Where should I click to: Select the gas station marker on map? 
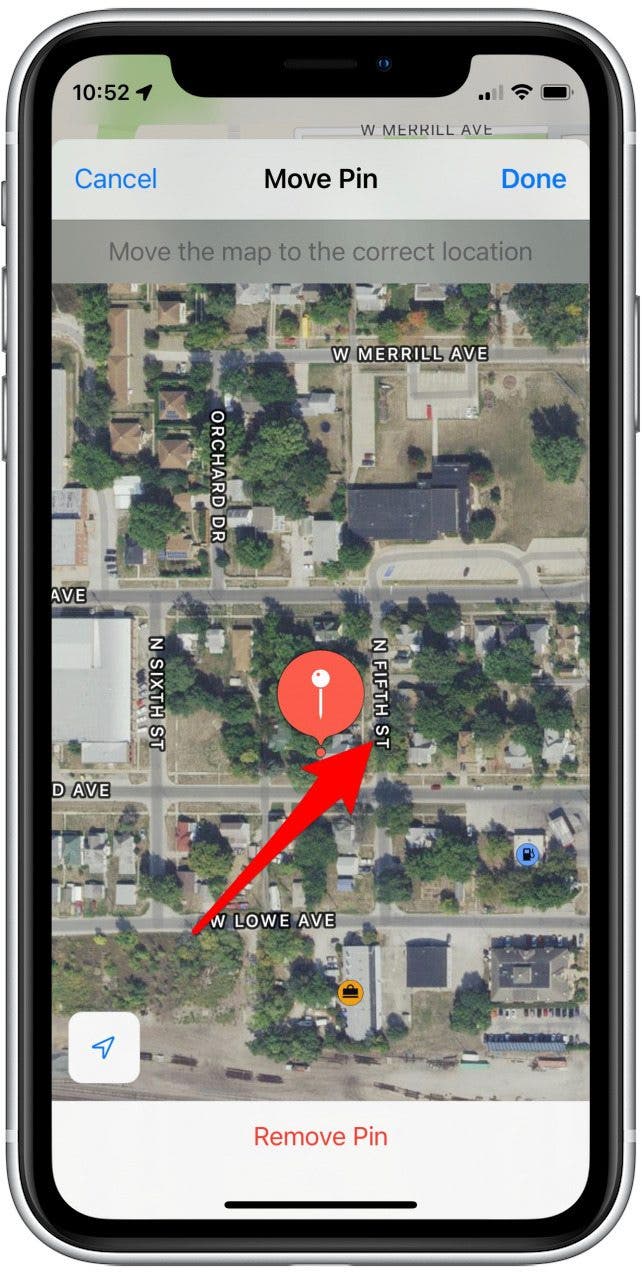coord(526,854)
